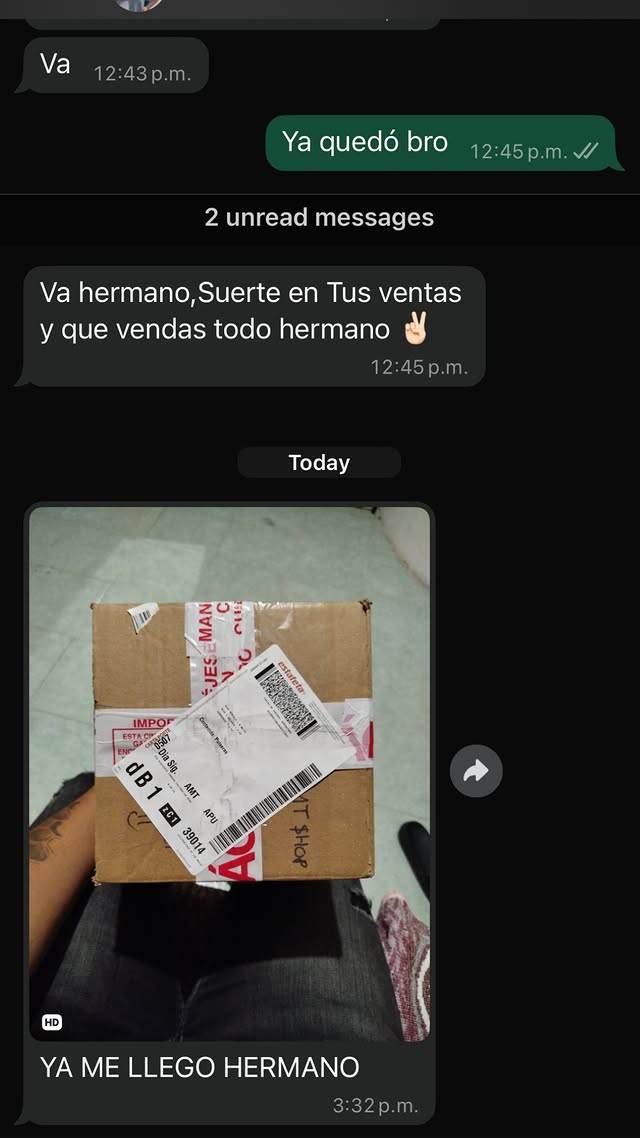Open the package photo in the chat
The width and height of the screenshot is (640, 1138).
(x=230, y=772)
